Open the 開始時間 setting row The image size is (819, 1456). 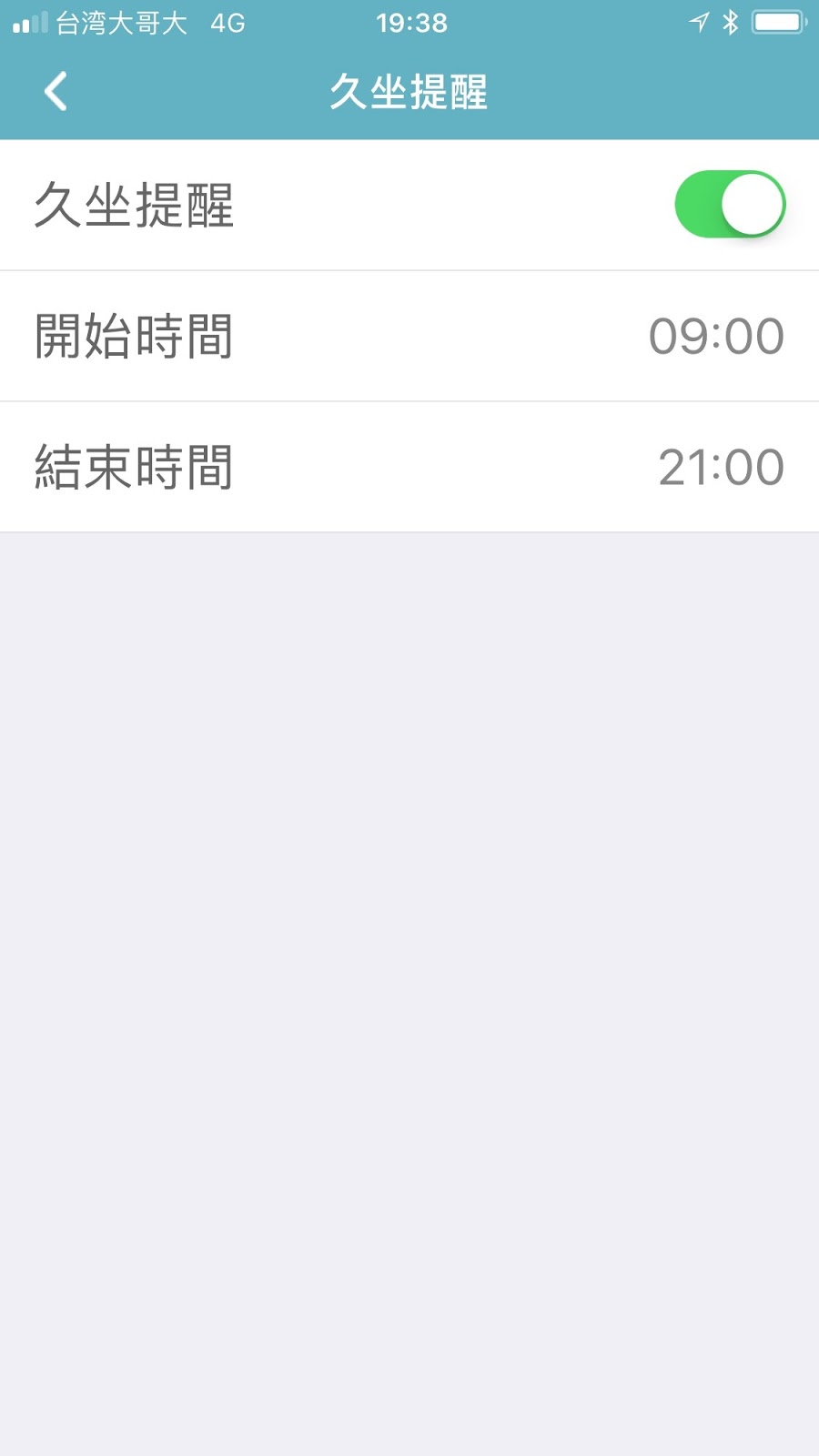(409, 336)
